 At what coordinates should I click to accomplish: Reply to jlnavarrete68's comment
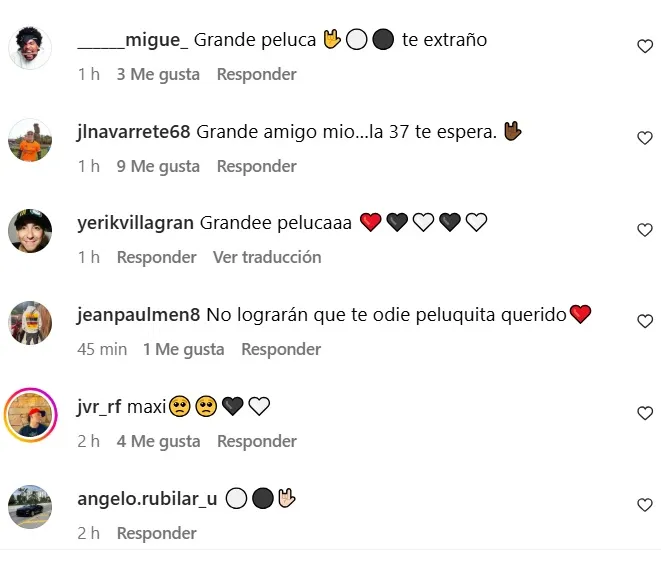256,166
